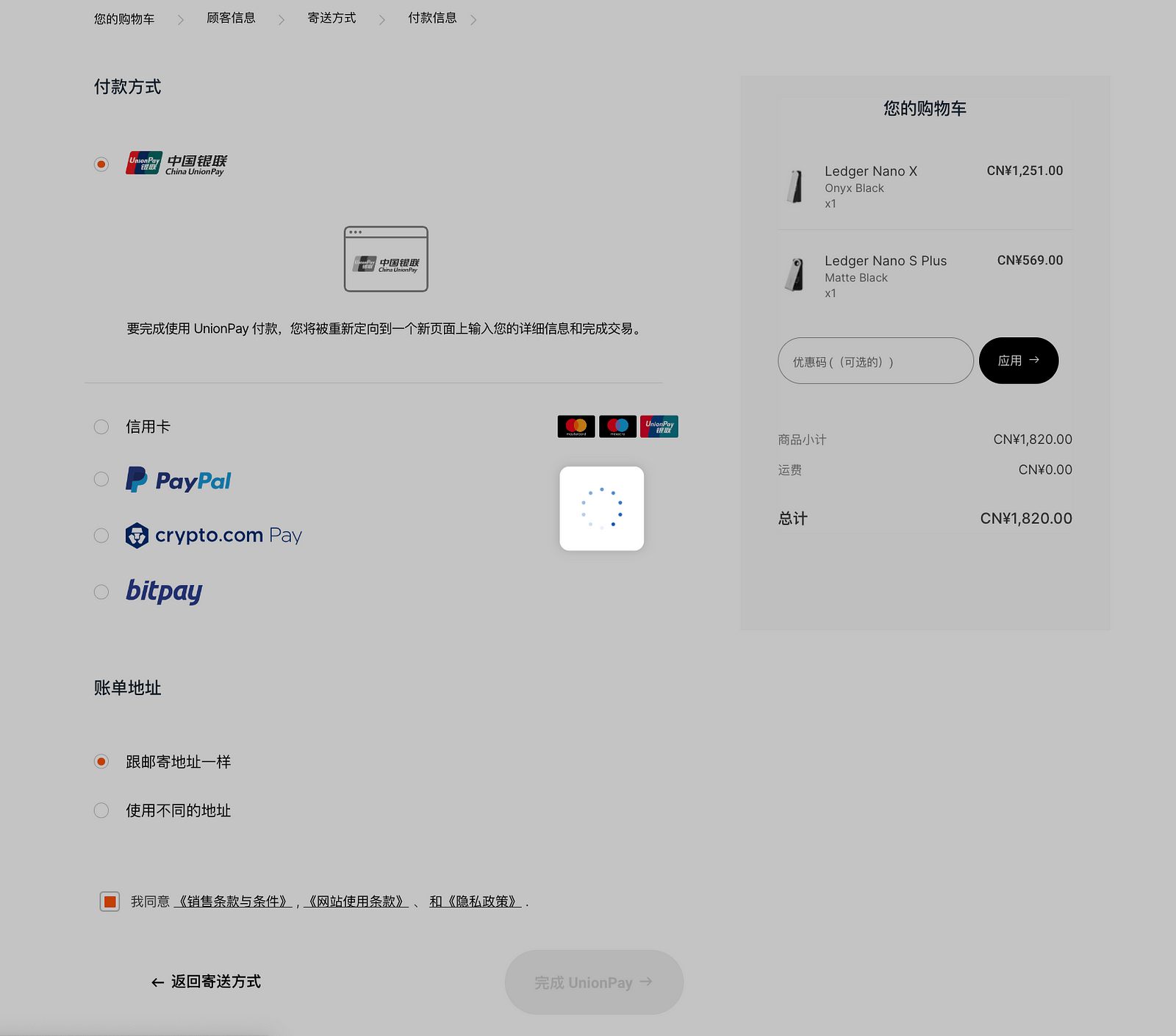This screenshot has width=1176, height=1036.
Task: Choose bitpay as payment method
Action: tap(101, 592)
